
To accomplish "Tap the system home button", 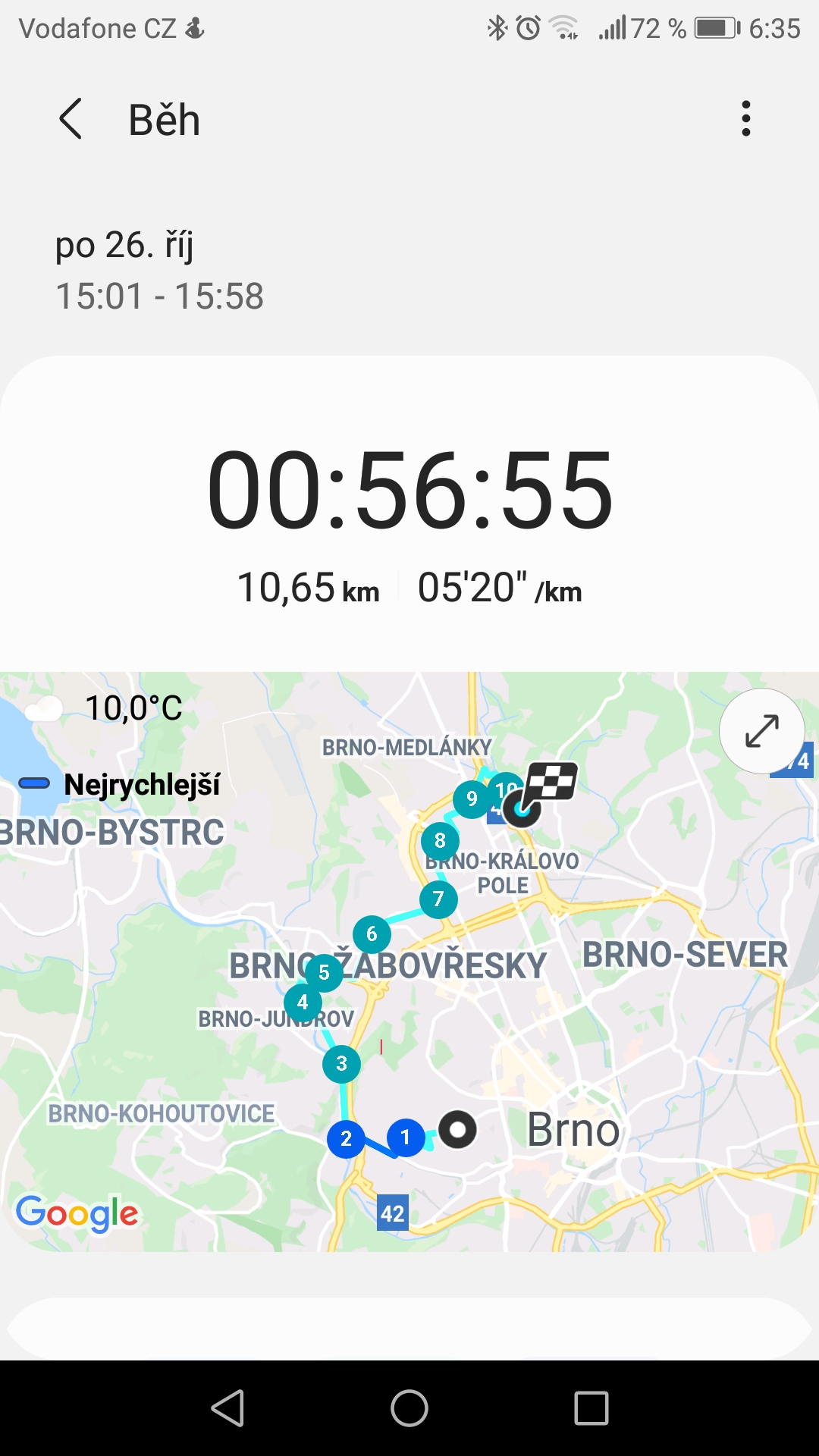I will pos(409,1408).
